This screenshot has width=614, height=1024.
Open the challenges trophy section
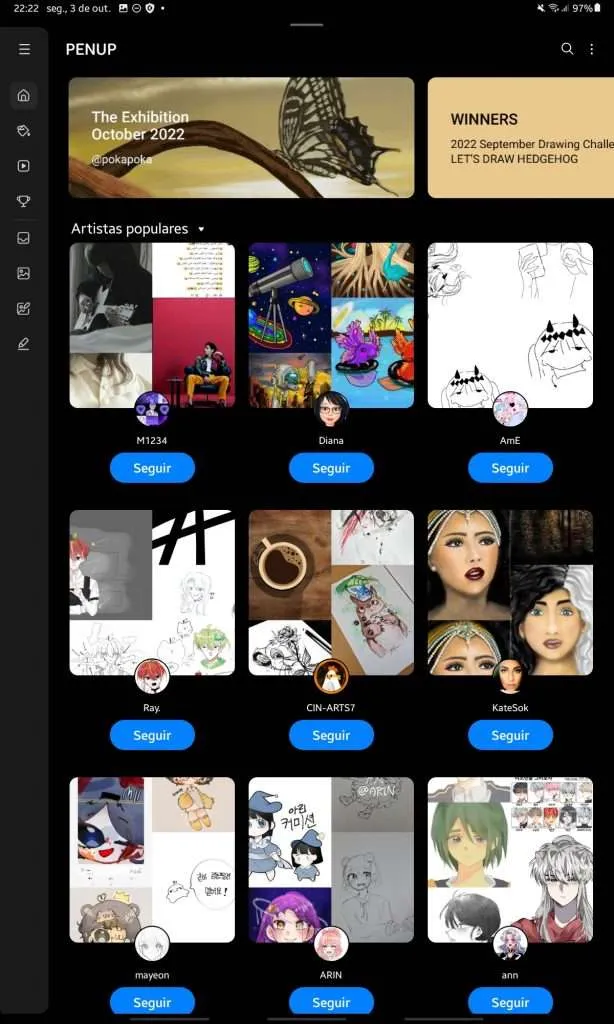[x=24, y=201]
